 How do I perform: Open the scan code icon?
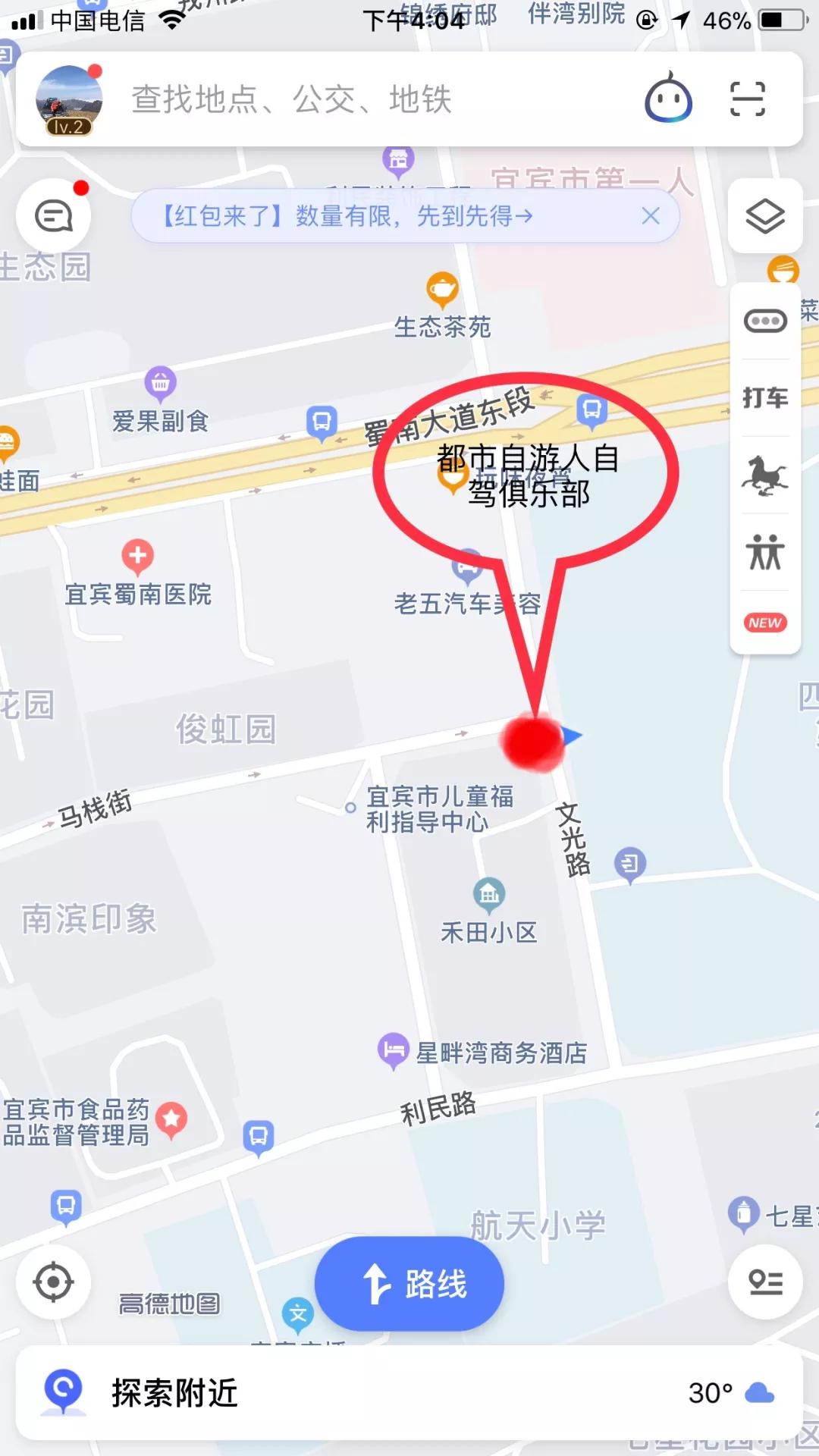click(747, 99)
